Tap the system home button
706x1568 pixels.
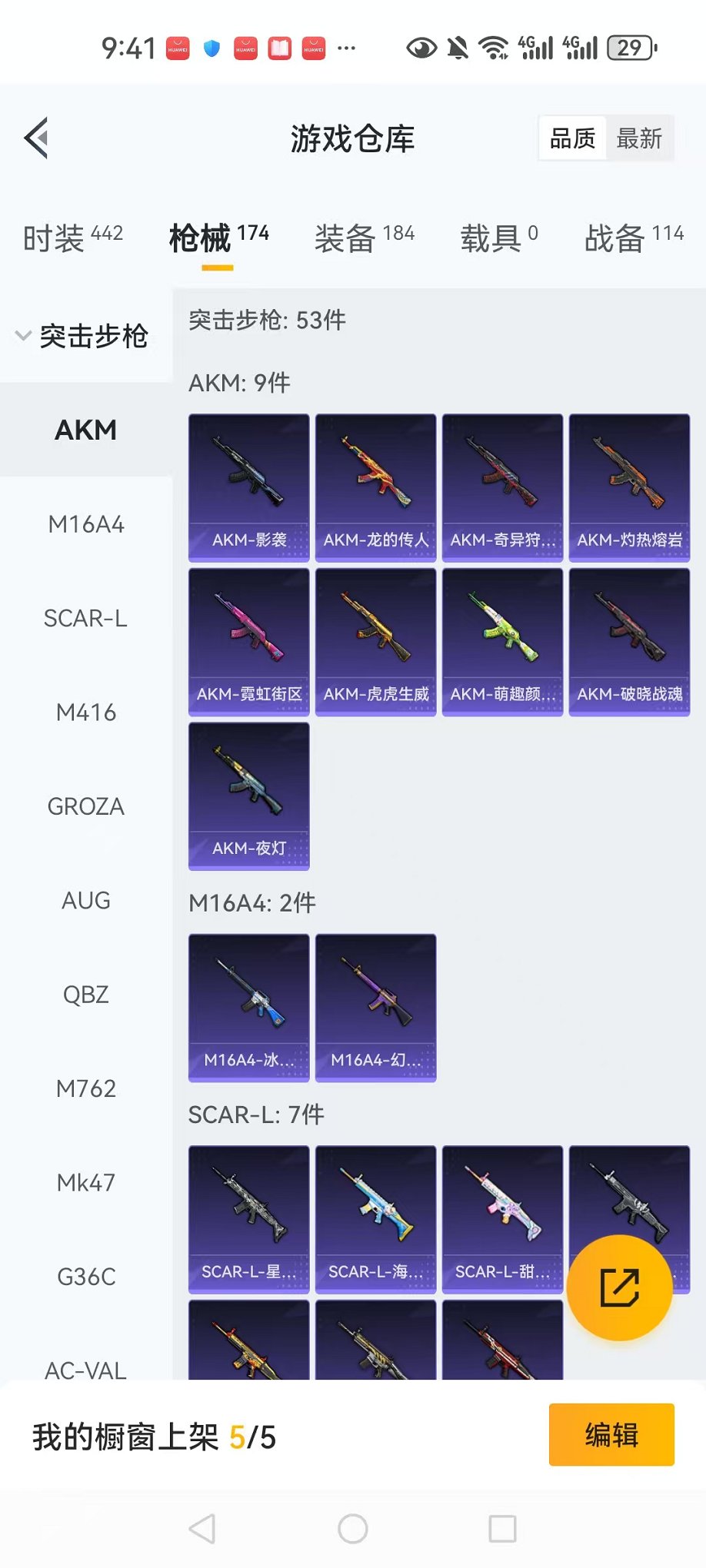(353, 1529)
